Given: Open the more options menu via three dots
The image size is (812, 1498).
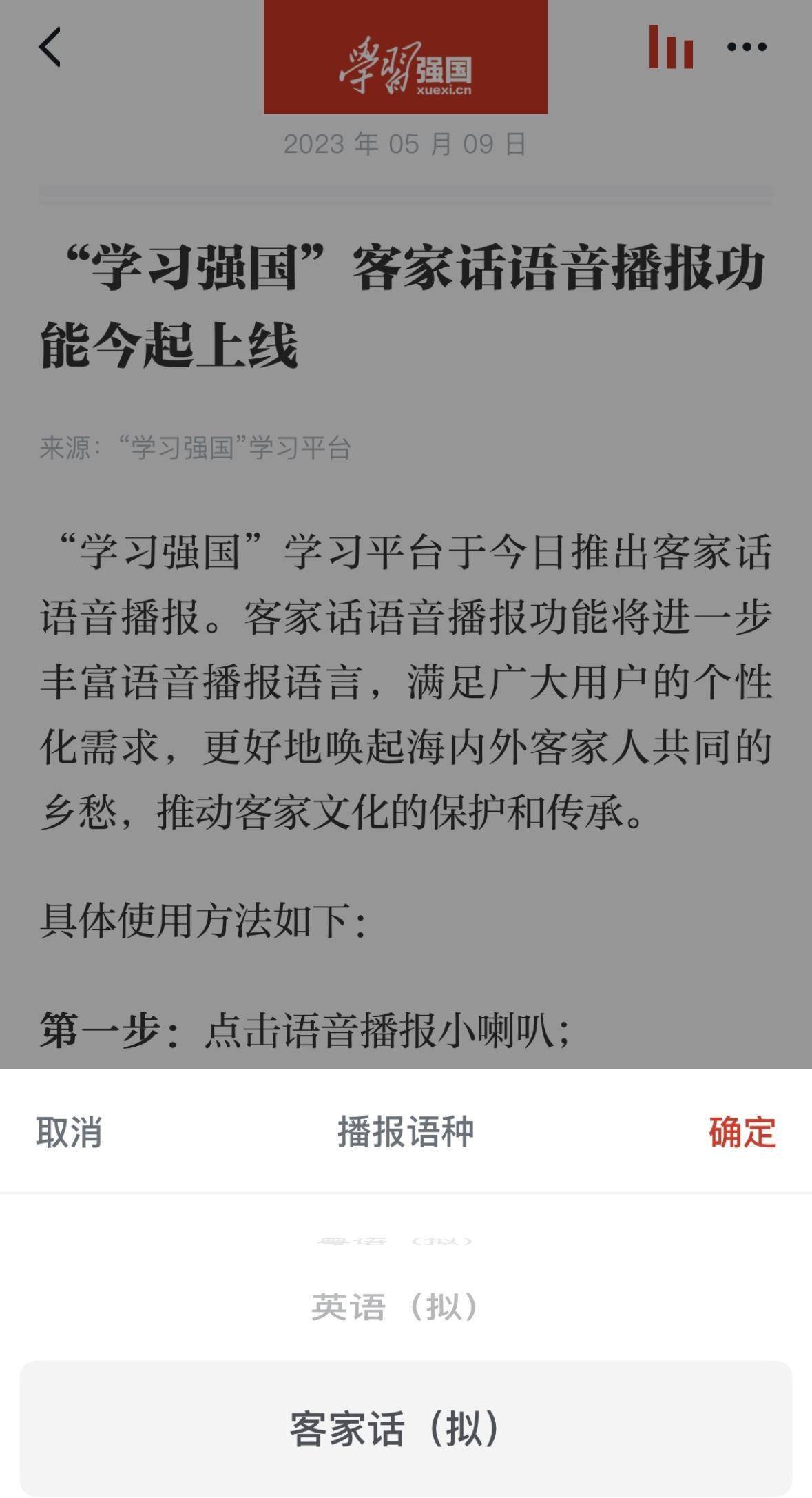Looking at the screenshot, I should [745, 48].
